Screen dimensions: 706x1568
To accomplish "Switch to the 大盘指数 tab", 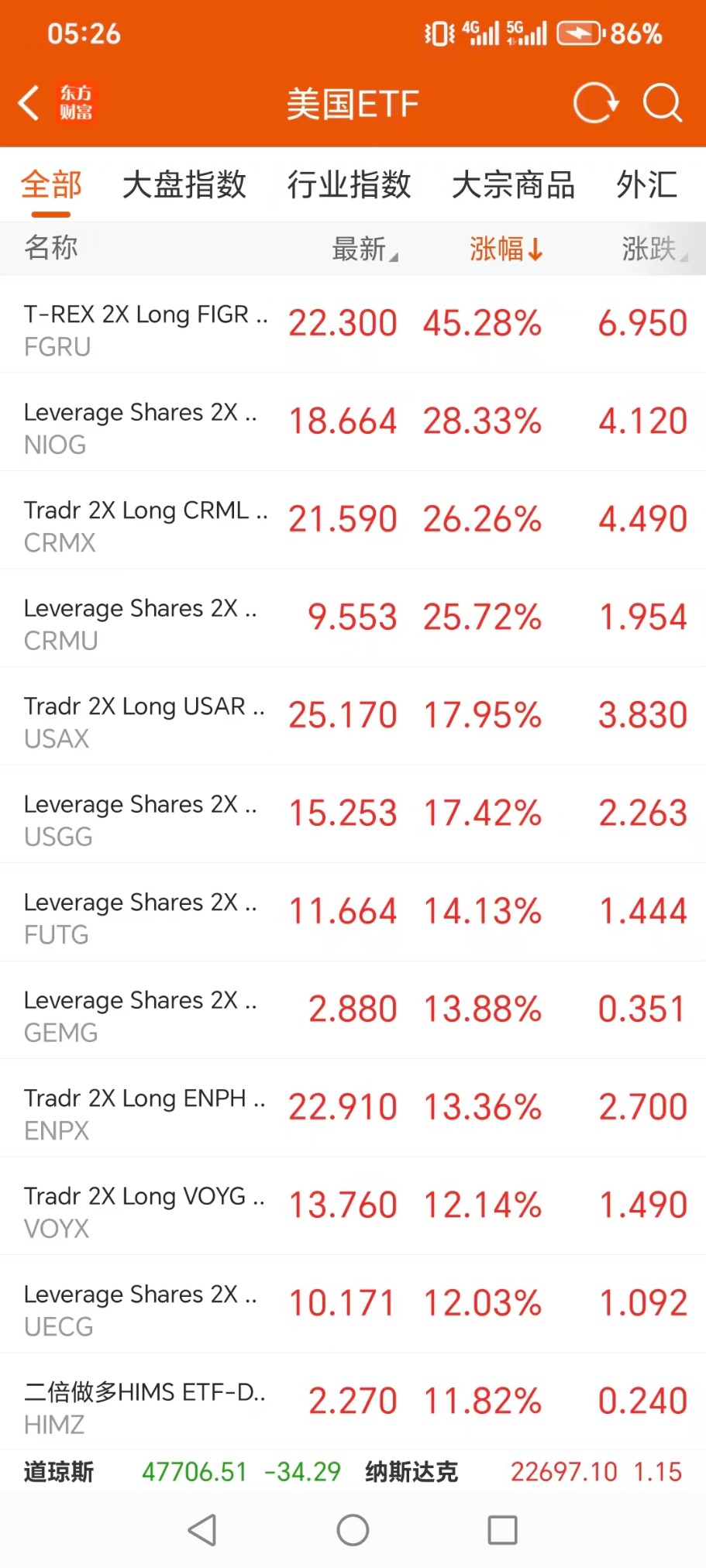I will click(x=184, y=185).
